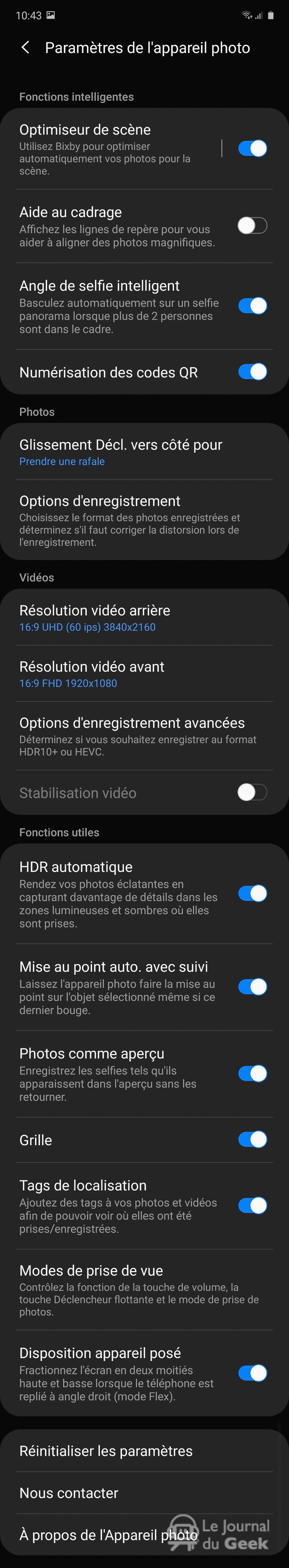Toggle Numérisation des codes QR off

tap(252, 372)
